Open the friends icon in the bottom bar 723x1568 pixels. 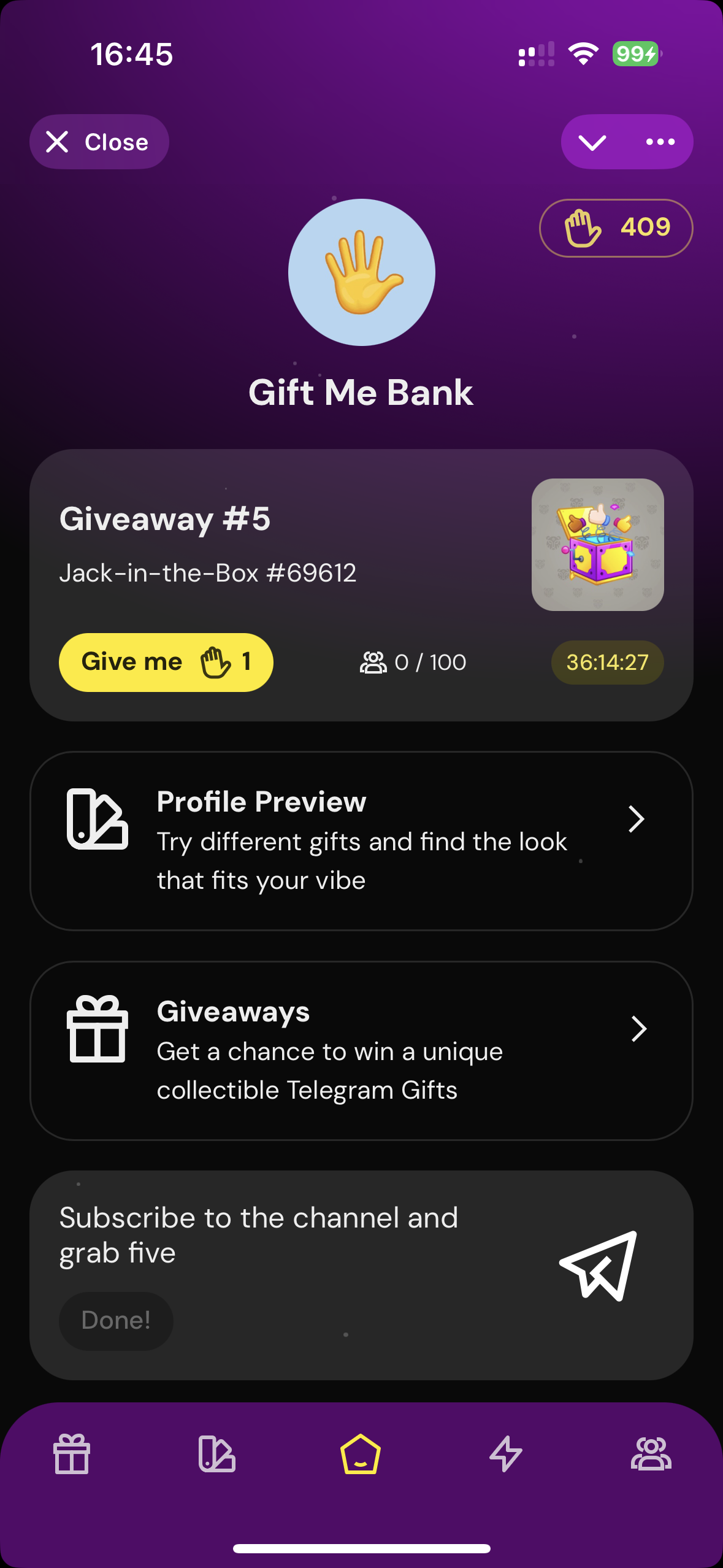[x=651, y=1452]
